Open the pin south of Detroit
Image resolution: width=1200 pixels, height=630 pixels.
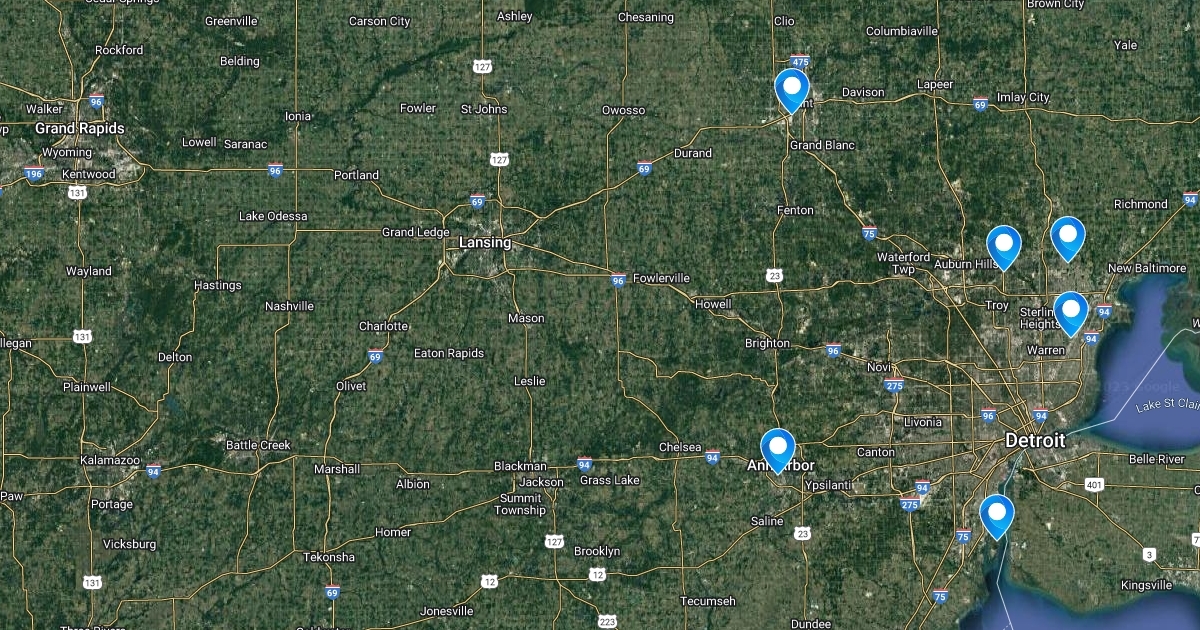click(x=997, y=514)
